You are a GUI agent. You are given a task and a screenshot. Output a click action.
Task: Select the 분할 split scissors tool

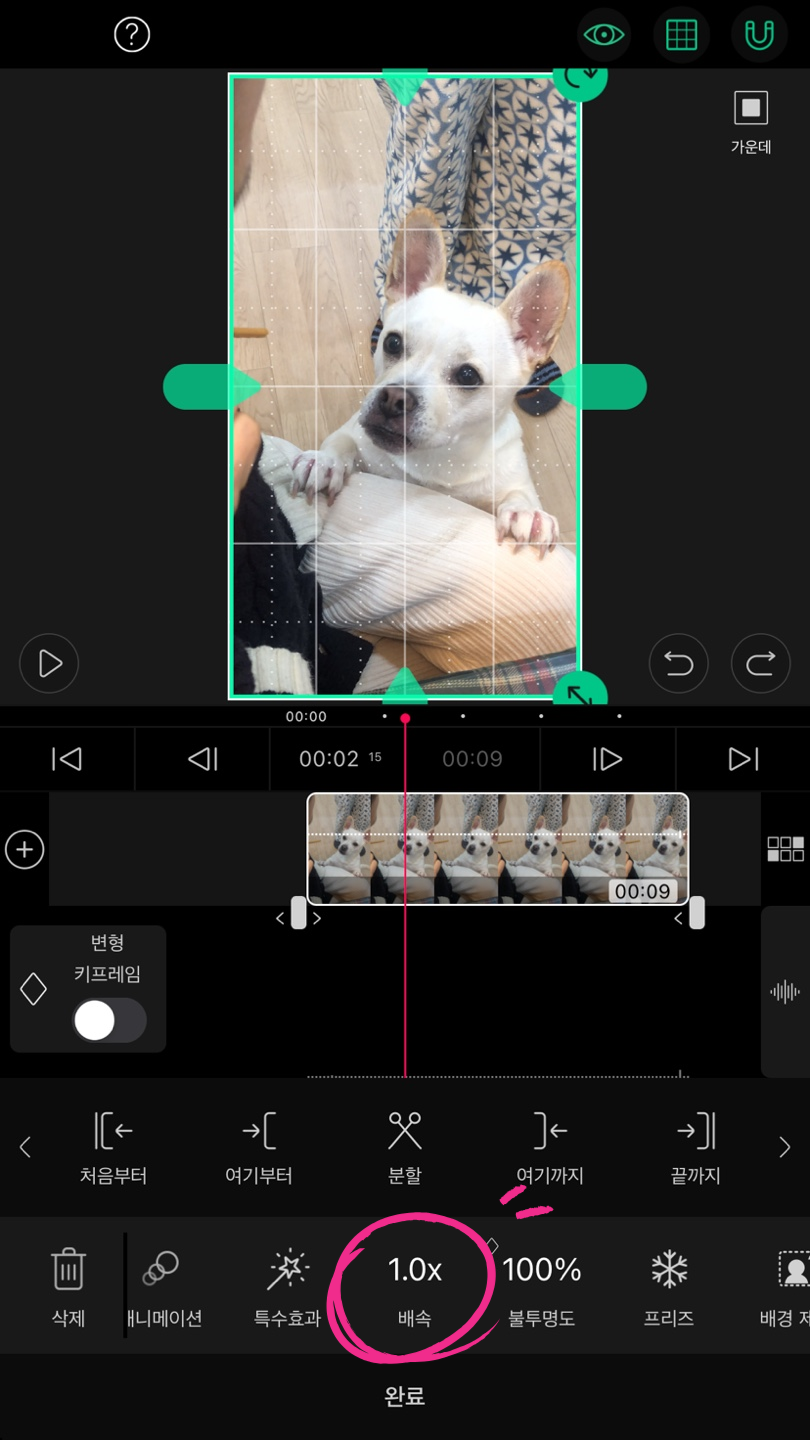(x=405, y=1147)
